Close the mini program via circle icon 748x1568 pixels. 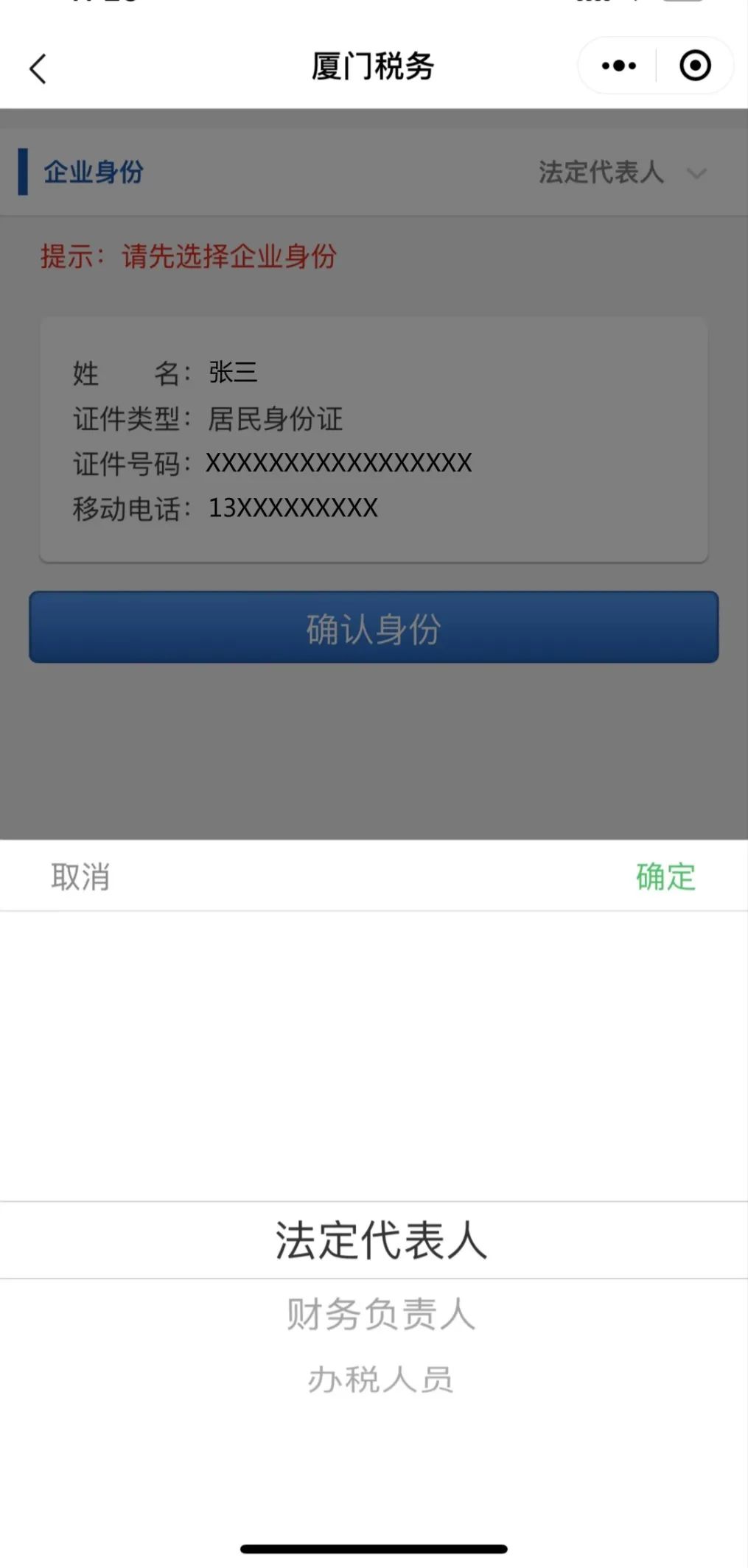pos(694,66)
